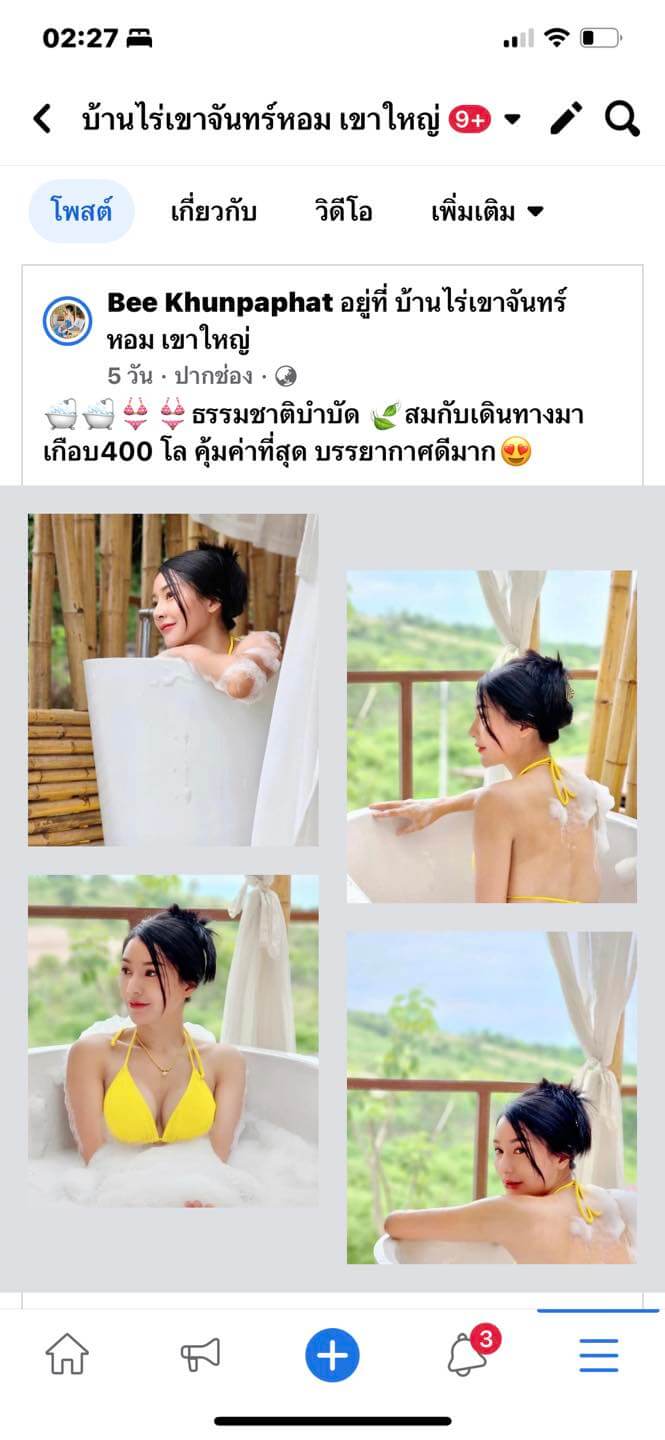665x1440 pixels.
Task: Create a new post with the plus button
Action: (x=332, y=1356)
